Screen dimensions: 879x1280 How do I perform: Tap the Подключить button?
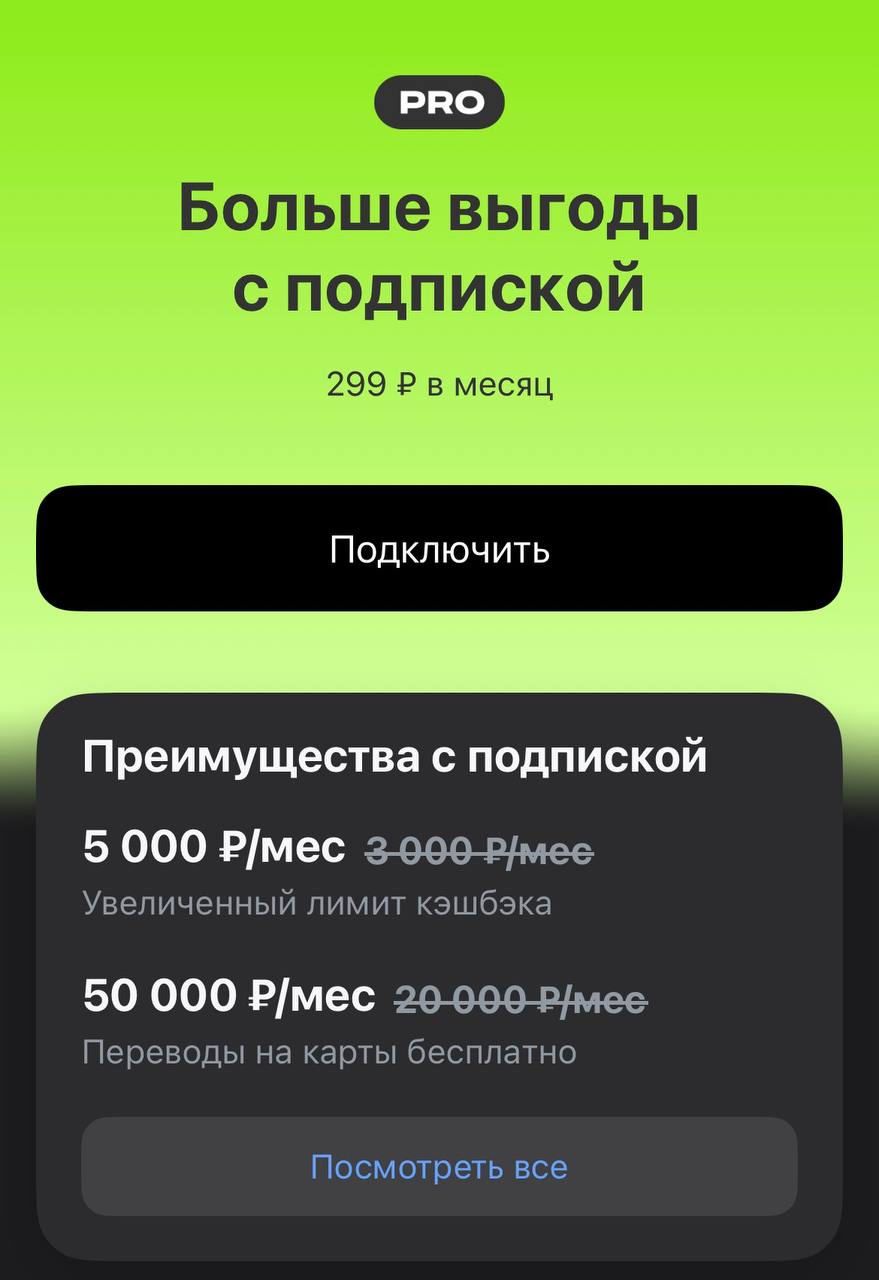coord(440,549)
